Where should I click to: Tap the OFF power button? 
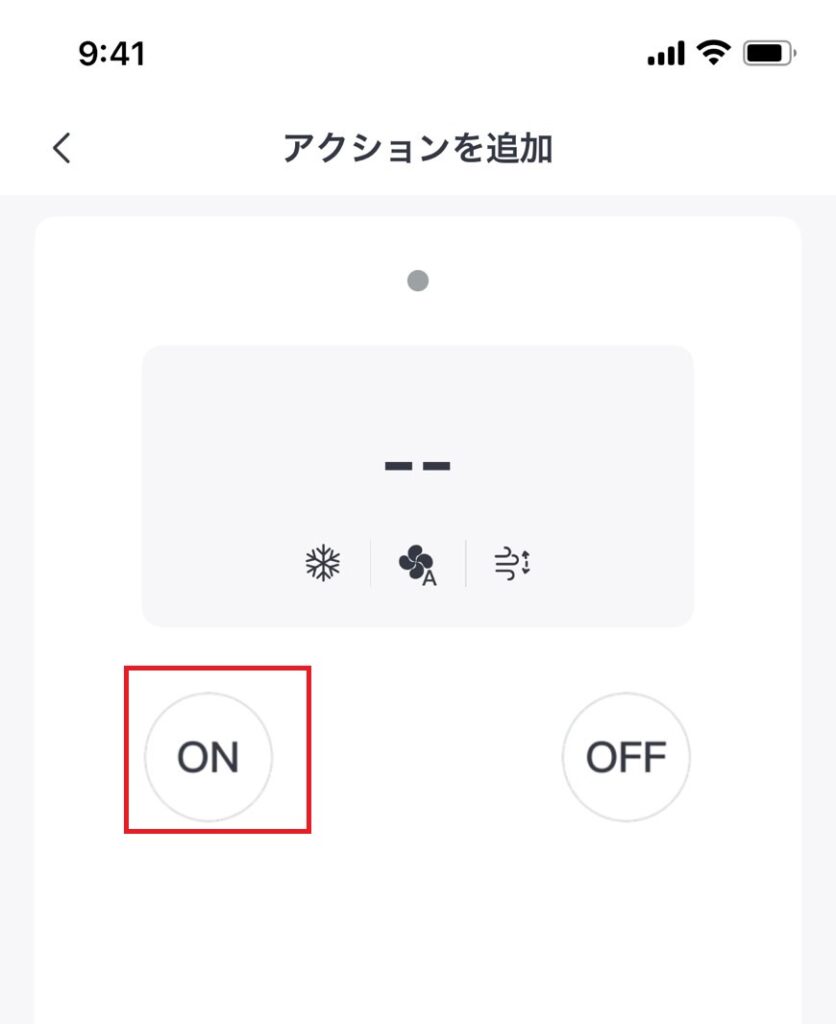coord(626,757)
